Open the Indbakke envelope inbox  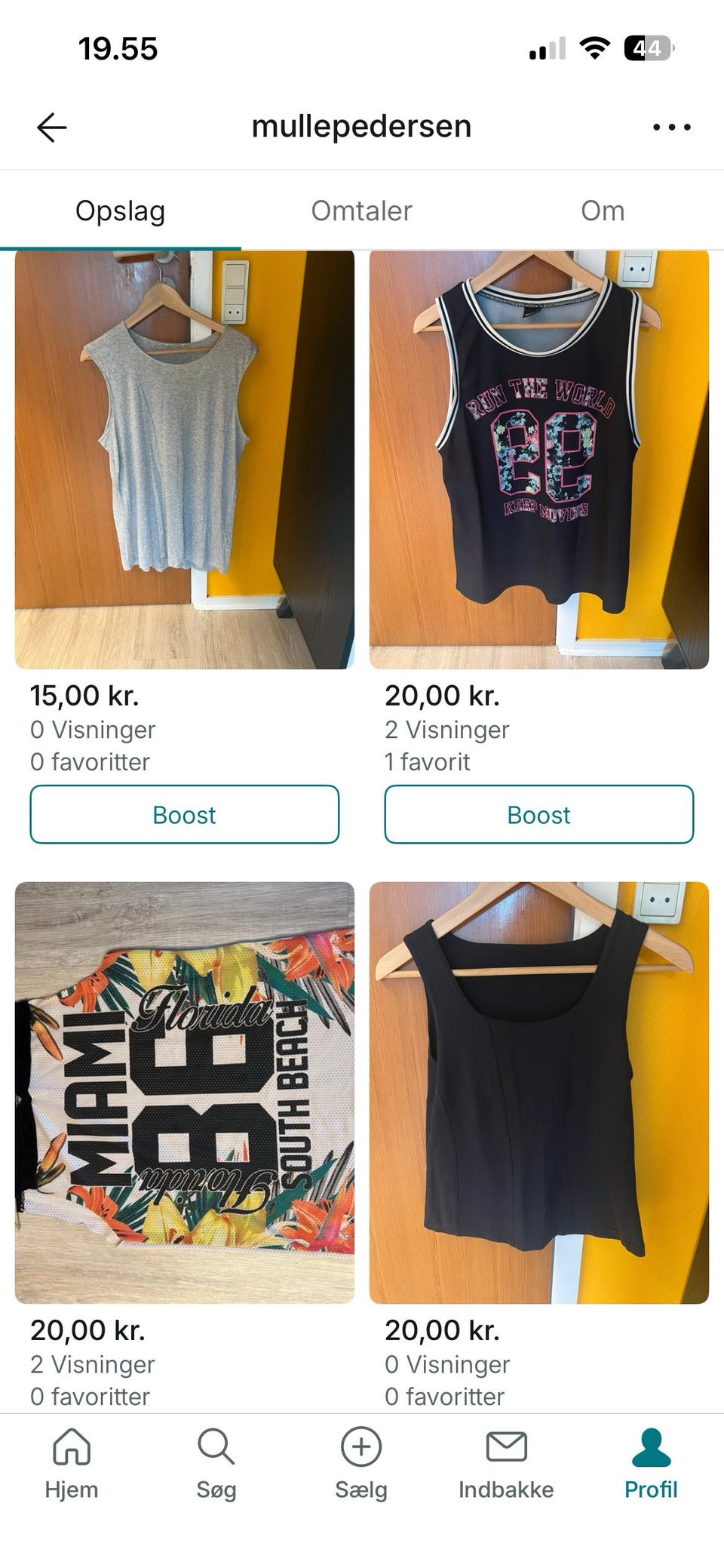pos(507,1456)
